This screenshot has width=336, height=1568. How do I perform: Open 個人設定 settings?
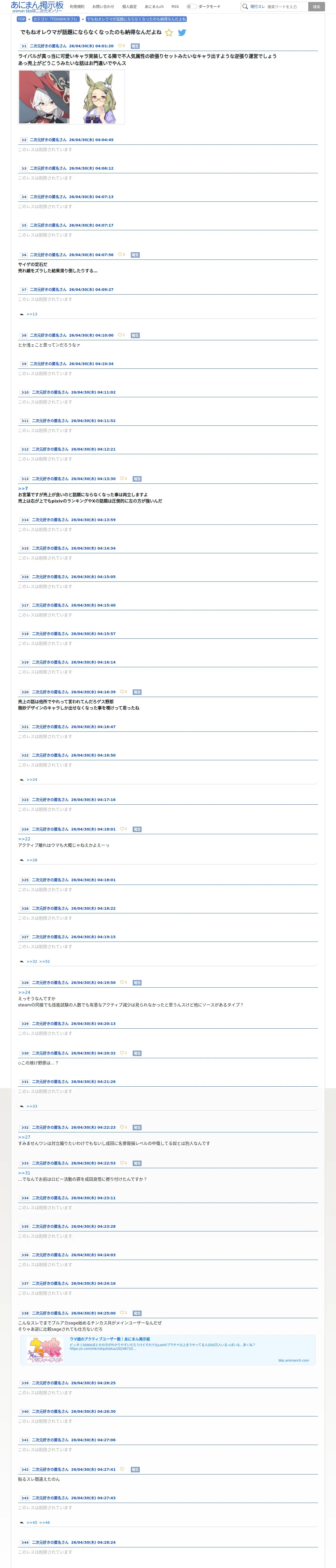[x=129, y=7]
